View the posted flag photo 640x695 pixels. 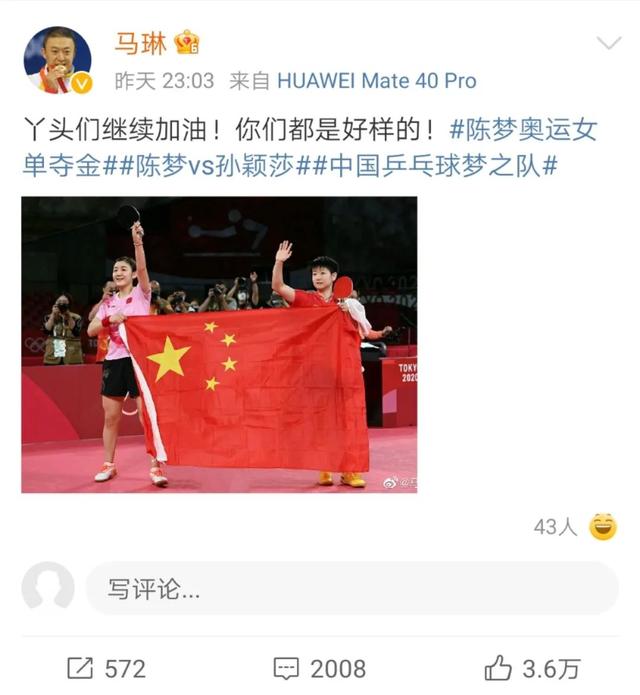tap(219, 343)
